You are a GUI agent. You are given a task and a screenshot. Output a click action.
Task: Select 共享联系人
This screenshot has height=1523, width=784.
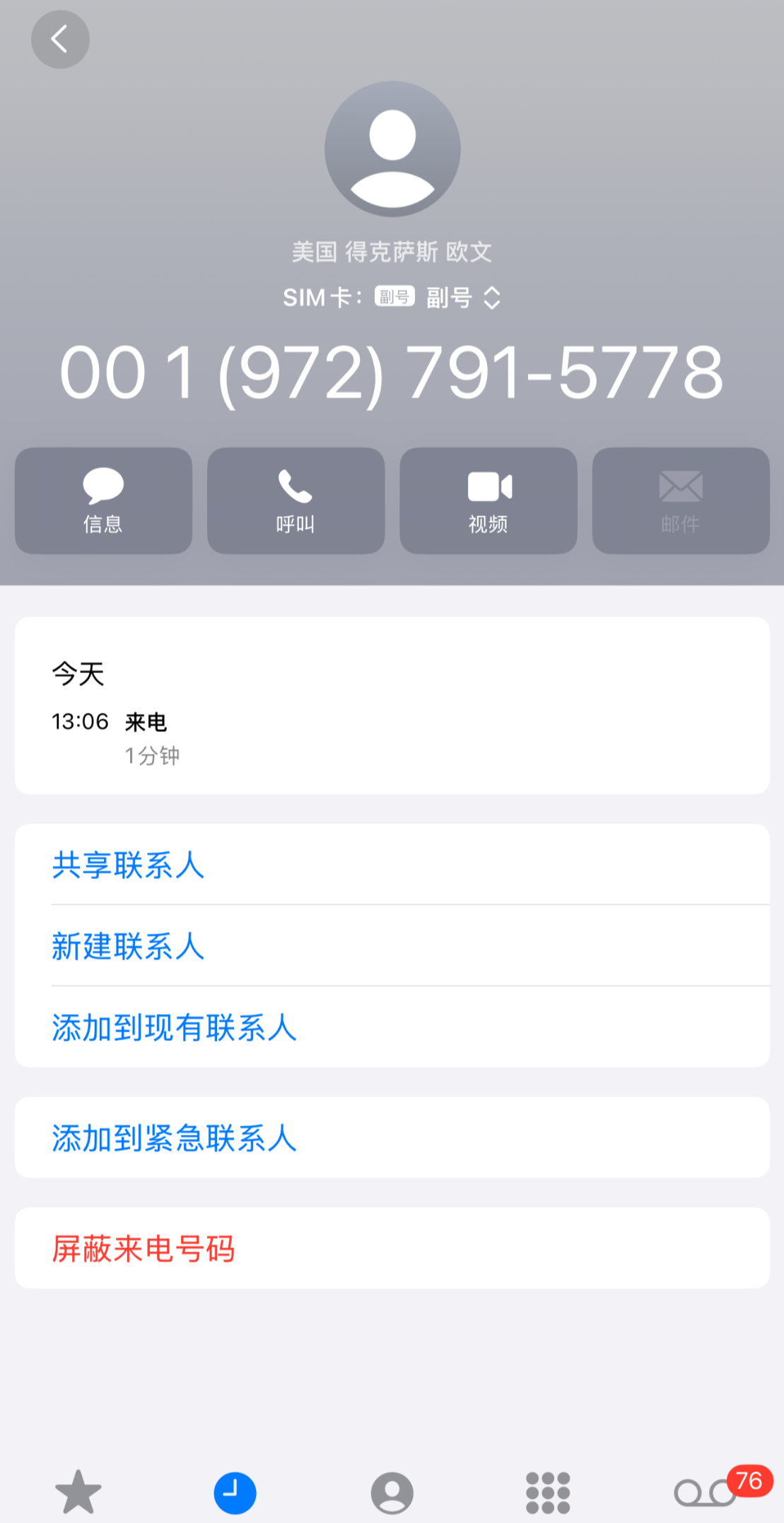(128, 865)
